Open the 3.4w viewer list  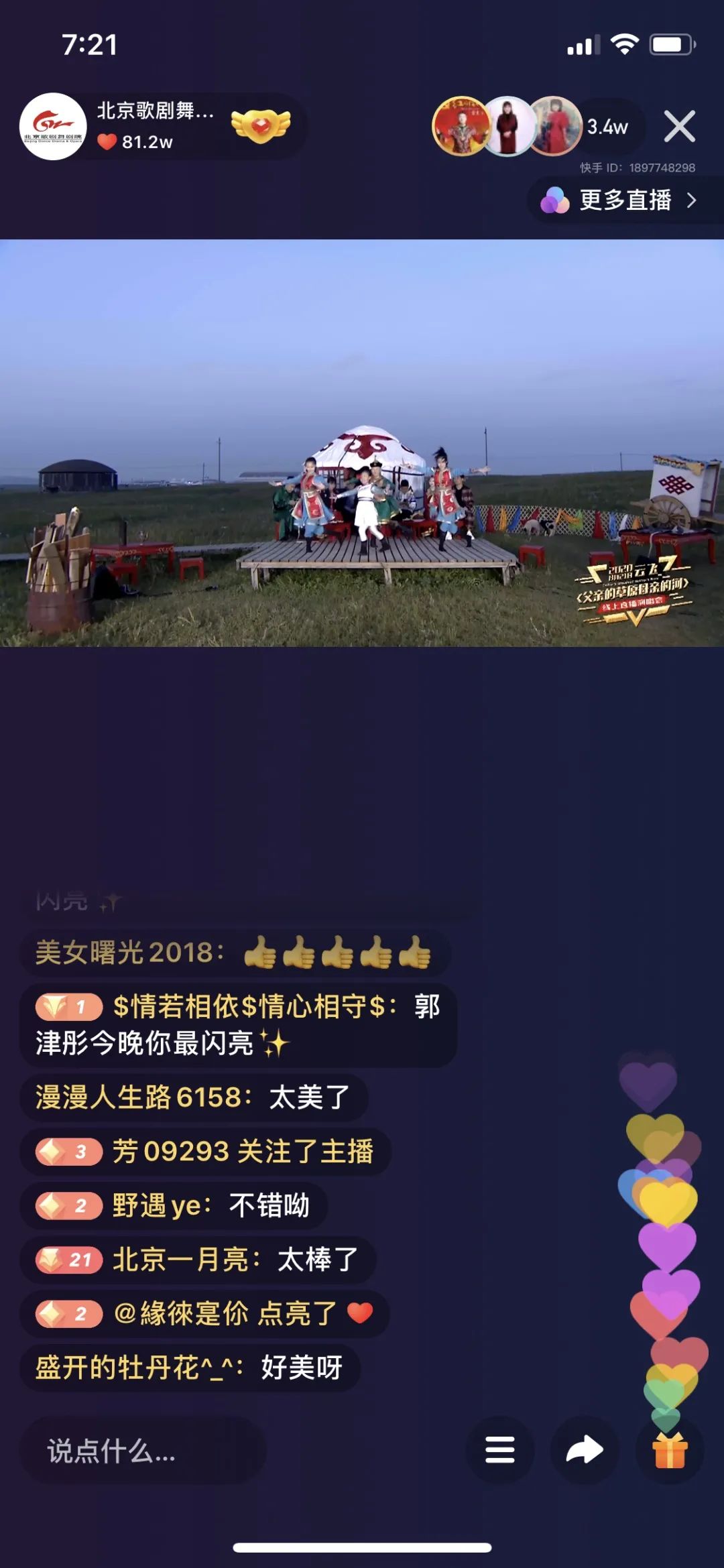pos(608,127)
